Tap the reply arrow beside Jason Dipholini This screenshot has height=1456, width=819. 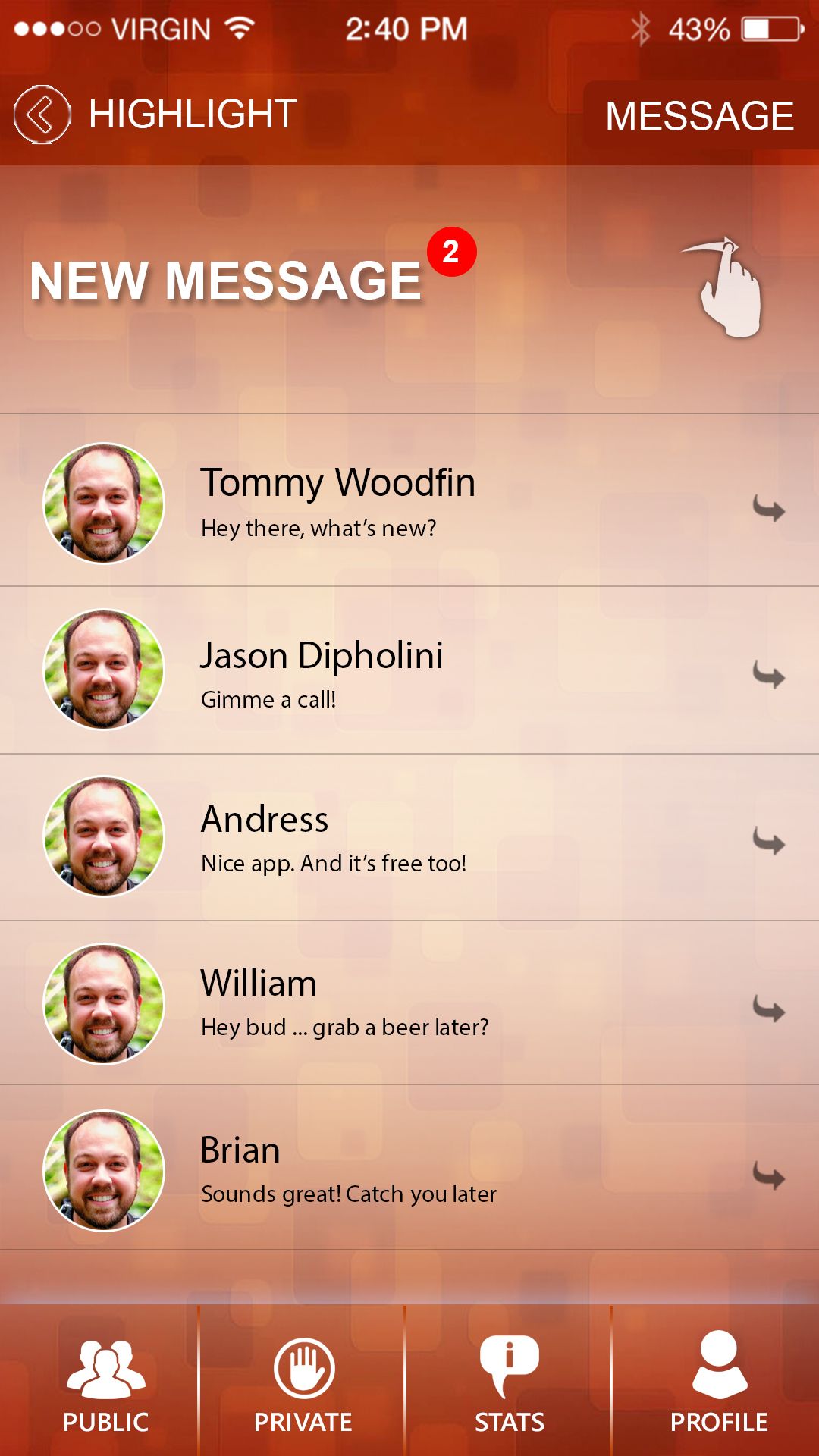[x=768, y=675]
